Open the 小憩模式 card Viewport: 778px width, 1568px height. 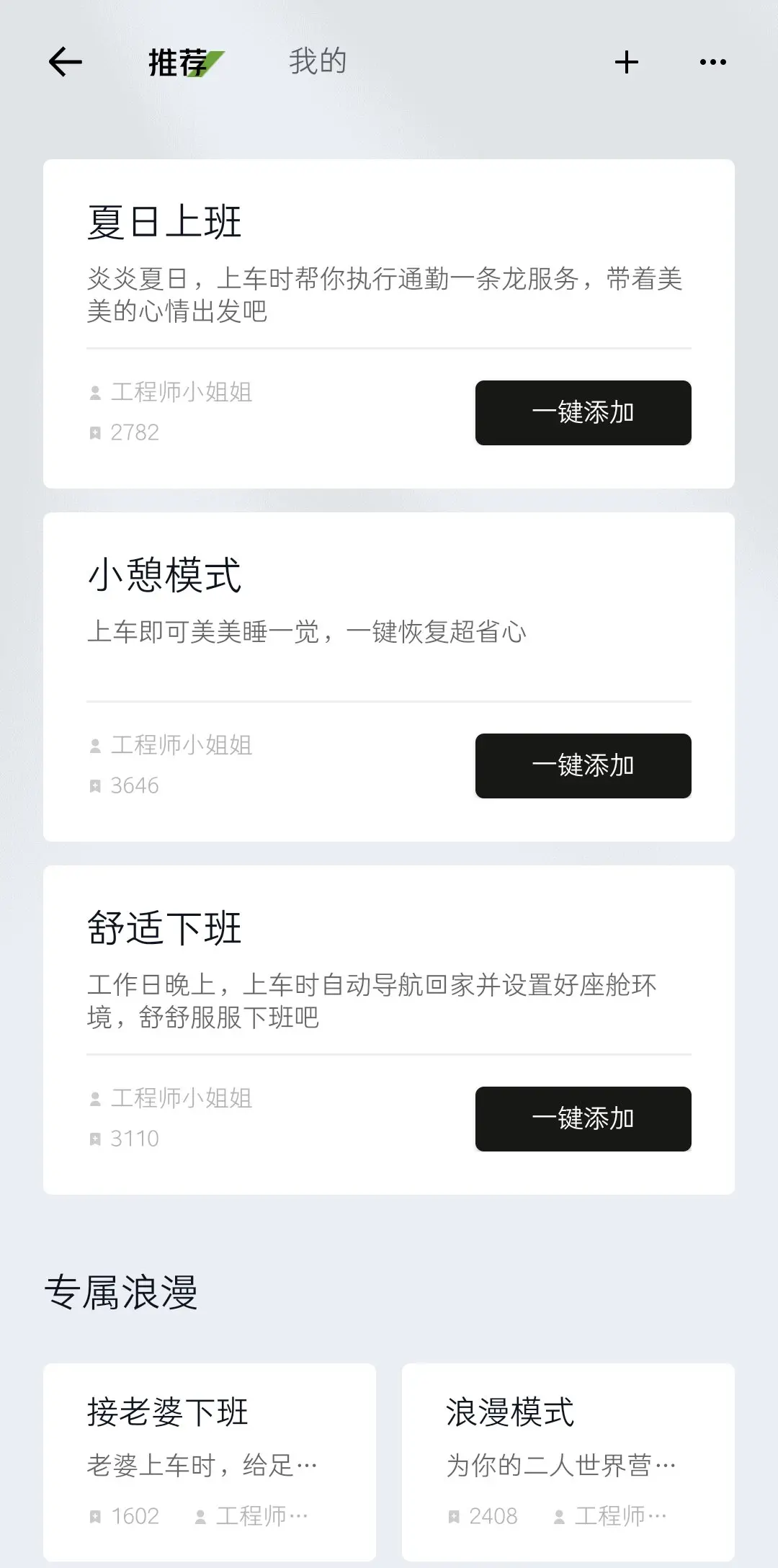(389, 677)
